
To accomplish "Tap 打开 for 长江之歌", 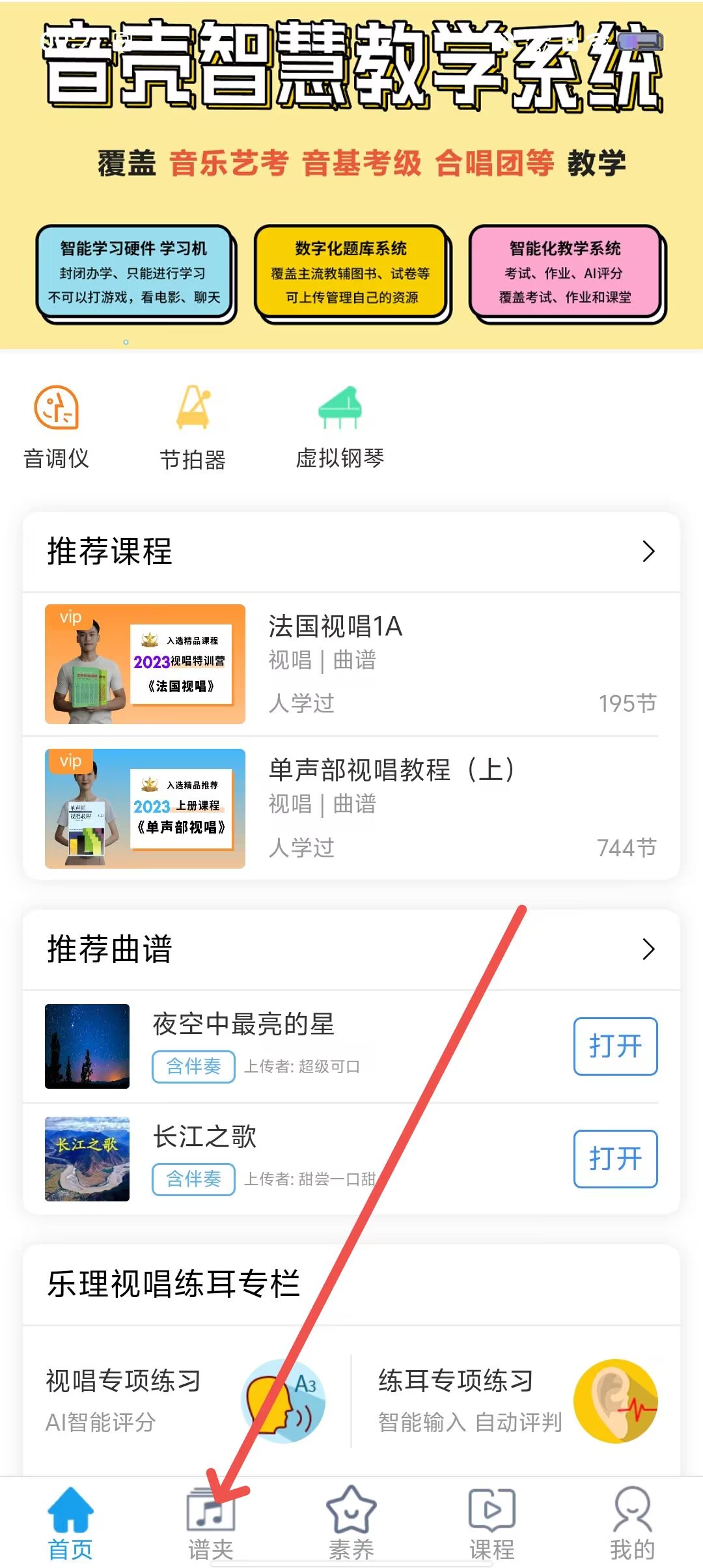I will tap(614, 1159).
